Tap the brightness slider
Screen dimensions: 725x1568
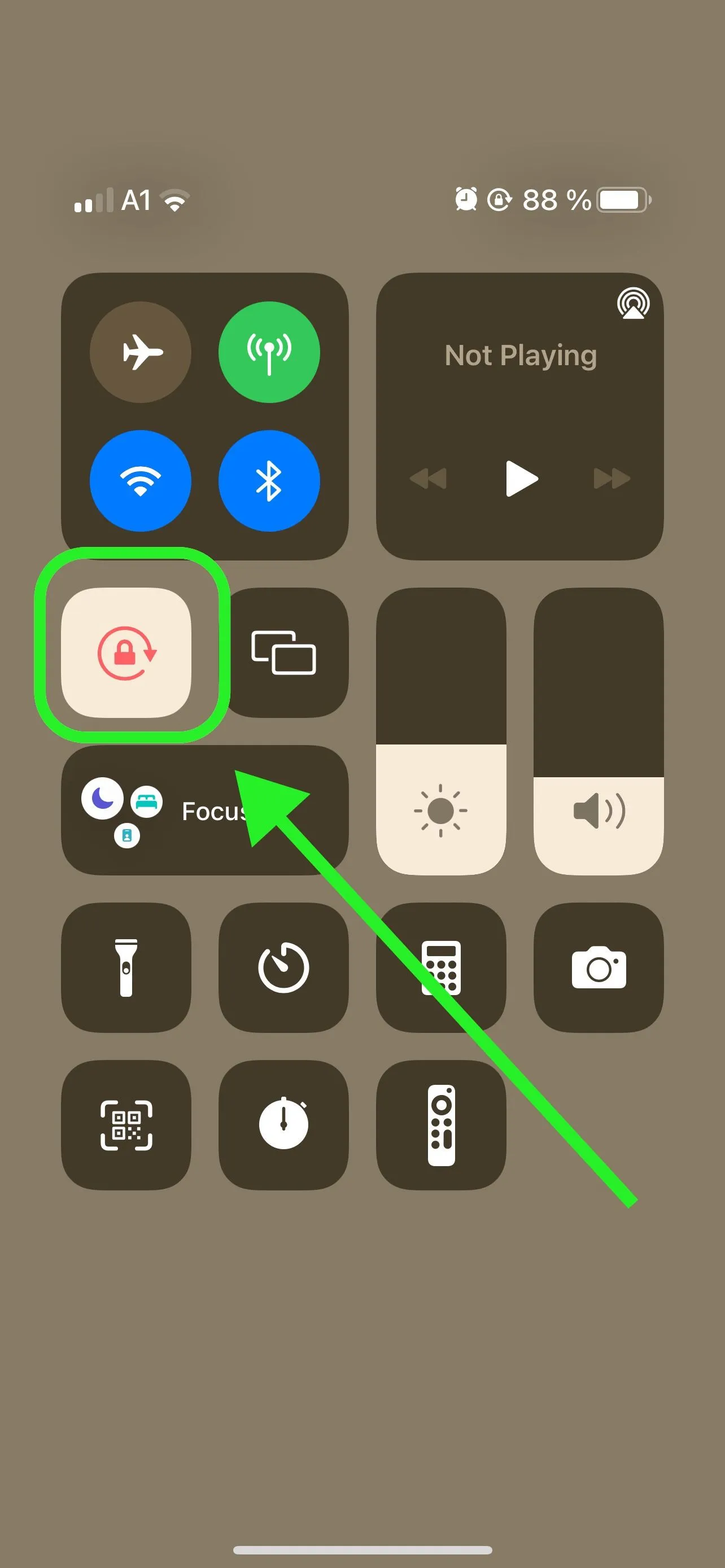(441, 731)
